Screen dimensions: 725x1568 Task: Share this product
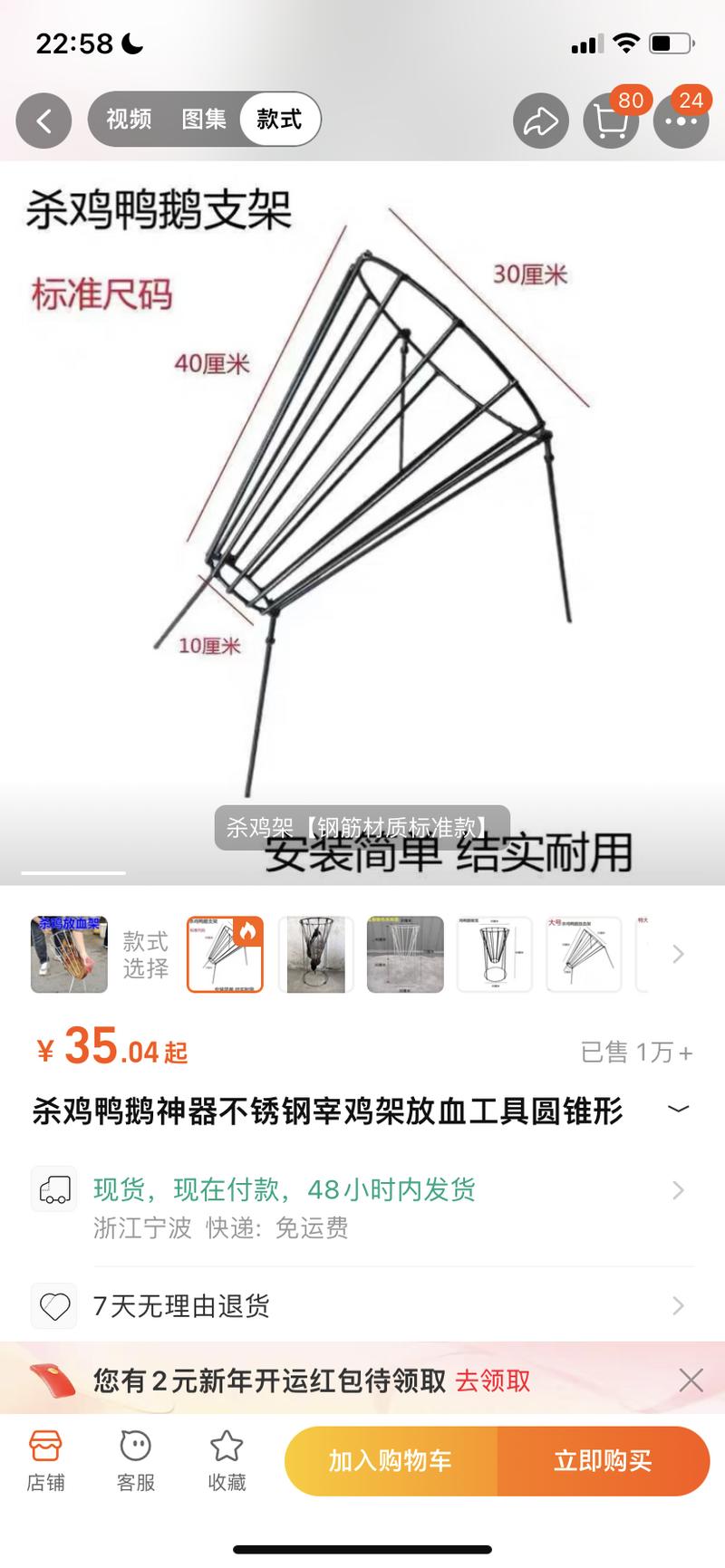coord(541,120)
